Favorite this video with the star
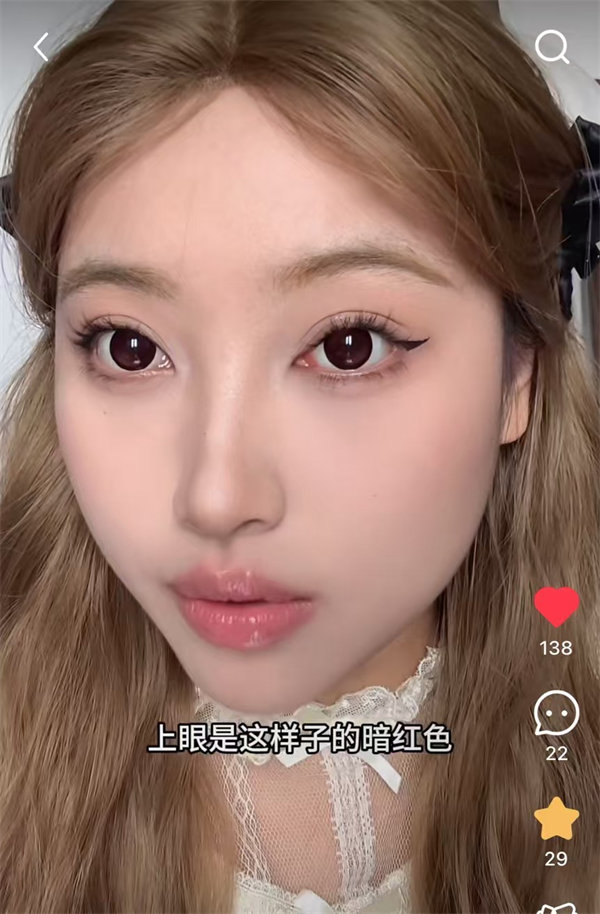The height and width of the screenshot is (914, 600). pos(556,819)
